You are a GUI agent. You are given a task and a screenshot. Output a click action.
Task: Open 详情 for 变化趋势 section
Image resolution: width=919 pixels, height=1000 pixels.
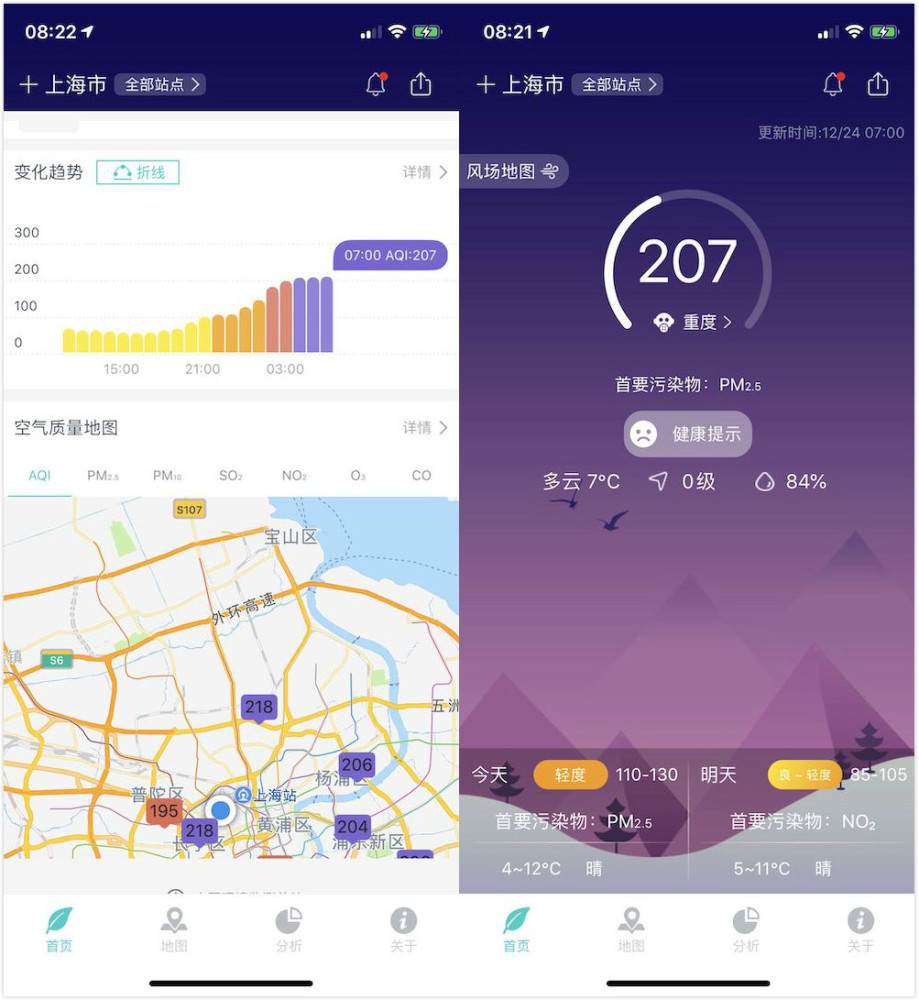click(425, 172)
